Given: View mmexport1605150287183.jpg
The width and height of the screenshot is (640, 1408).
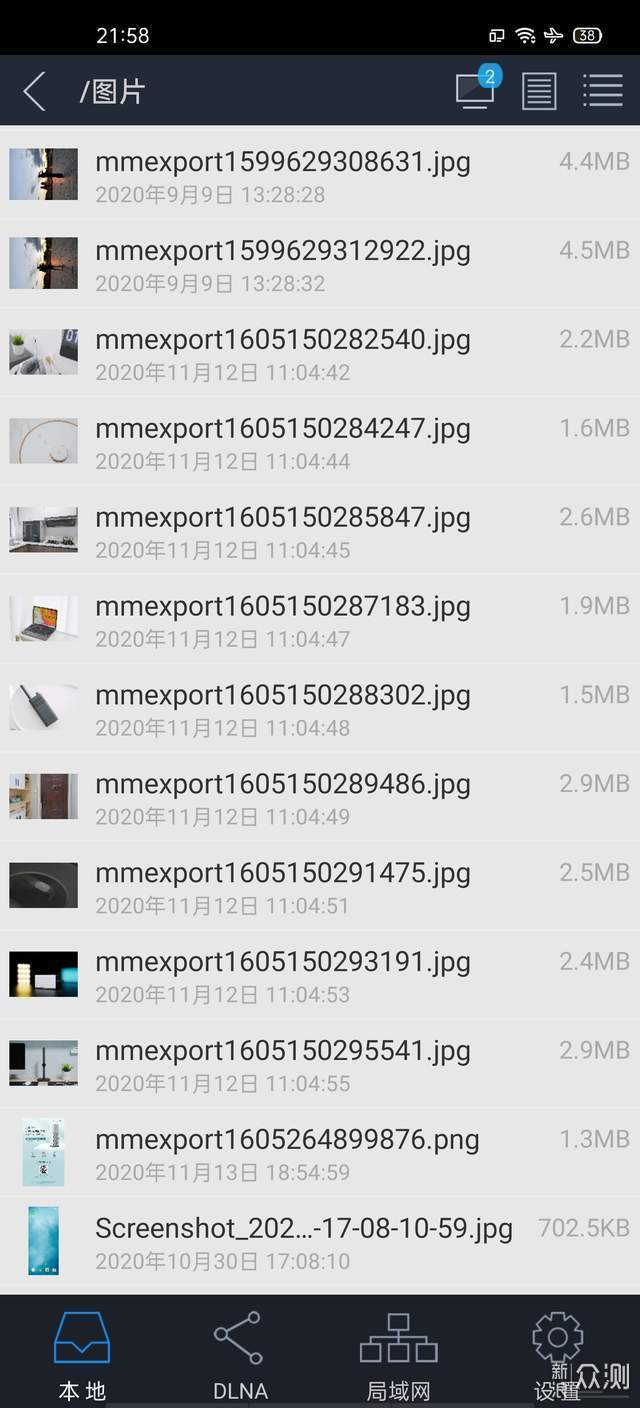Looking at the screenshot, I should tap(320, 619).
